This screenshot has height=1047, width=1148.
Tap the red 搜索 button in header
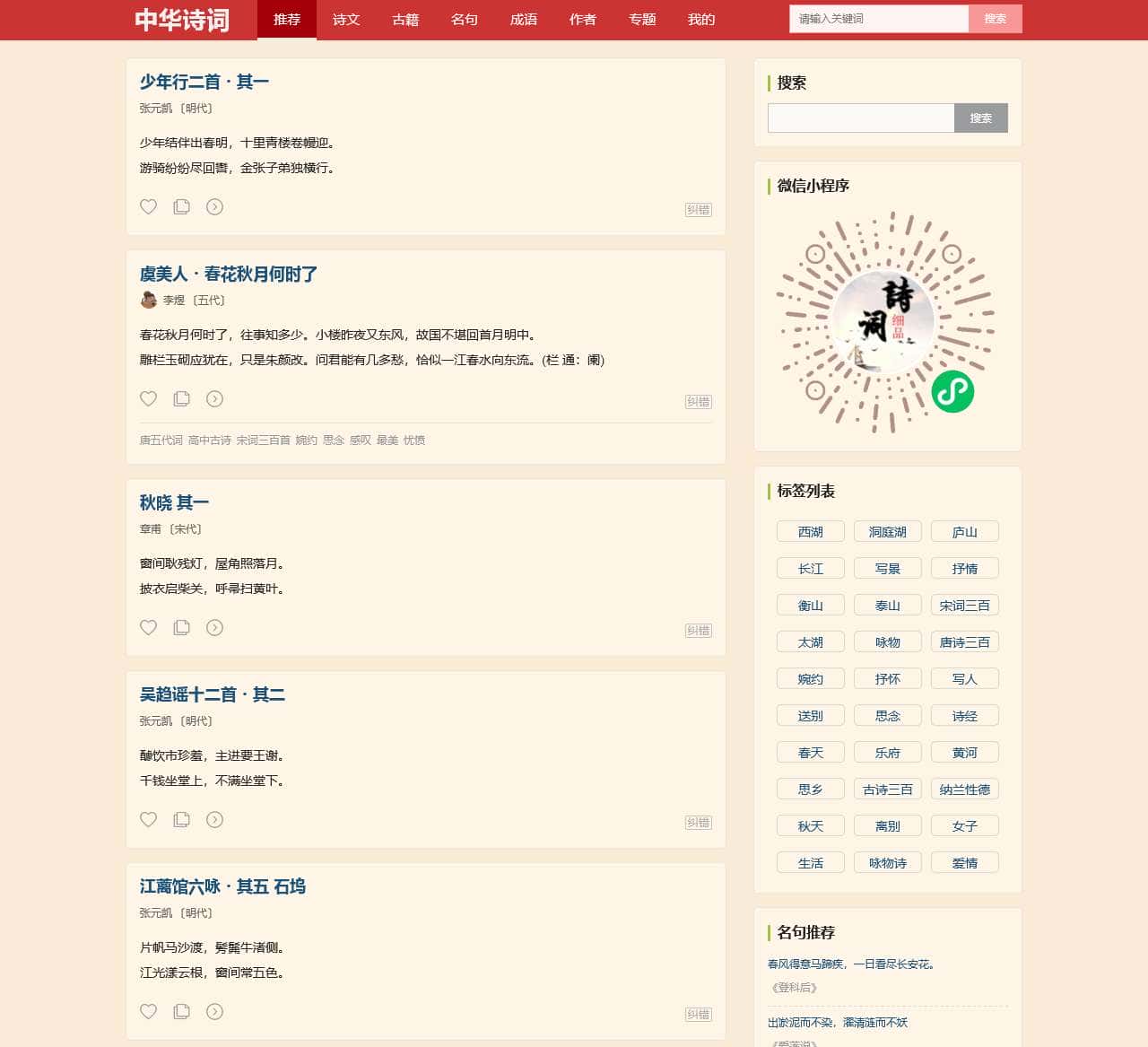(x=996, y=19)
